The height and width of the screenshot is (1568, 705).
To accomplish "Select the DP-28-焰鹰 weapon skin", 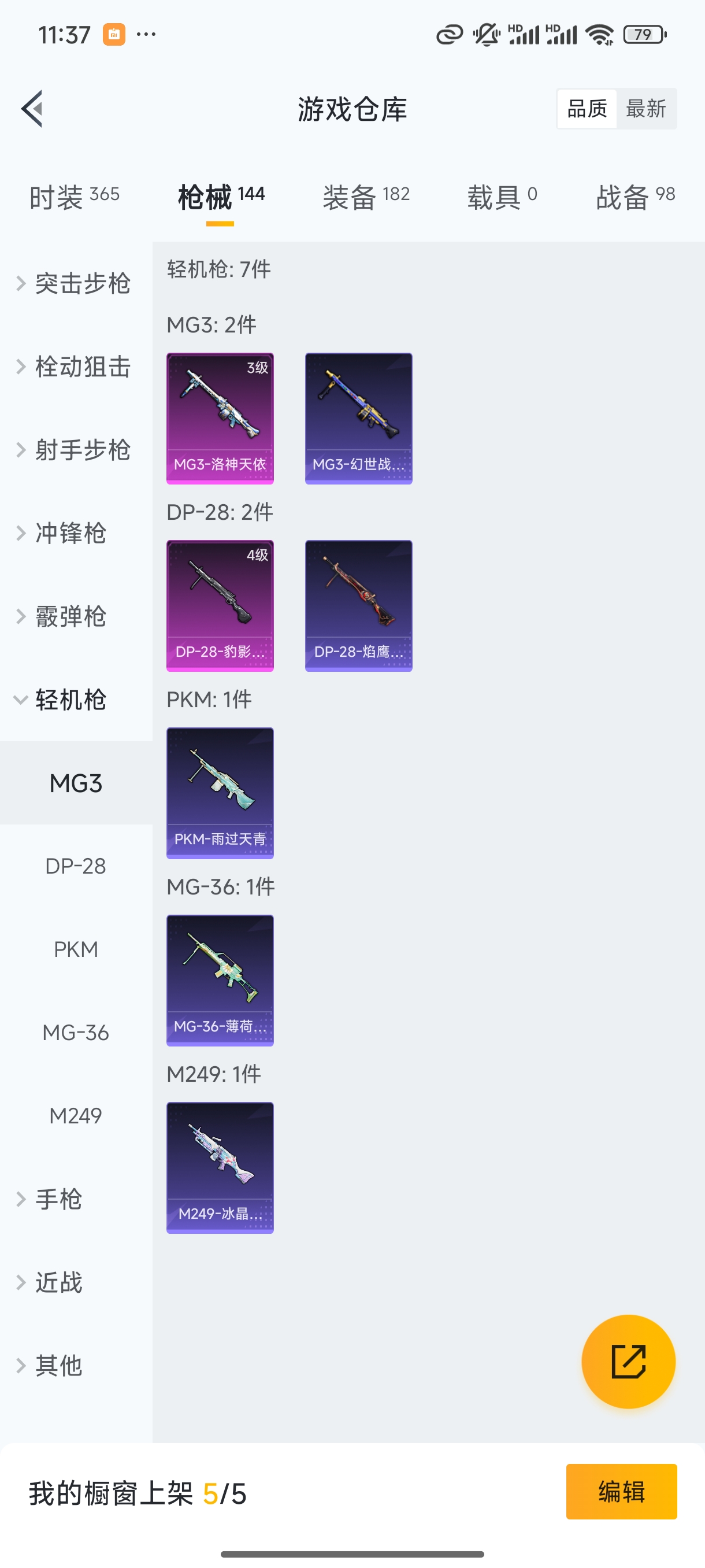I will (358, 606).
